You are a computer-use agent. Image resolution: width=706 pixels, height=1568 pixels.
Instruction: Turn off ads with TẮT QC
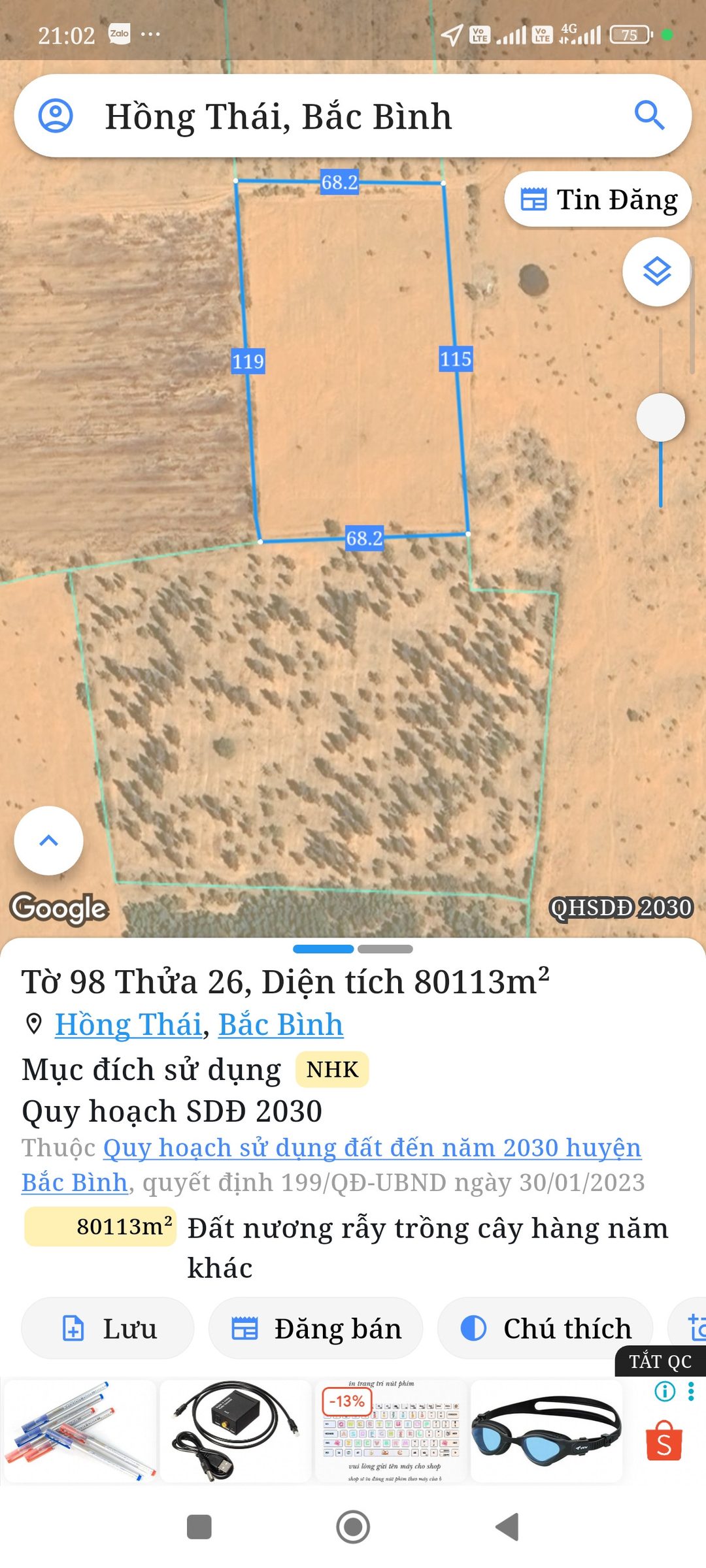click(x=660, y=1362)
